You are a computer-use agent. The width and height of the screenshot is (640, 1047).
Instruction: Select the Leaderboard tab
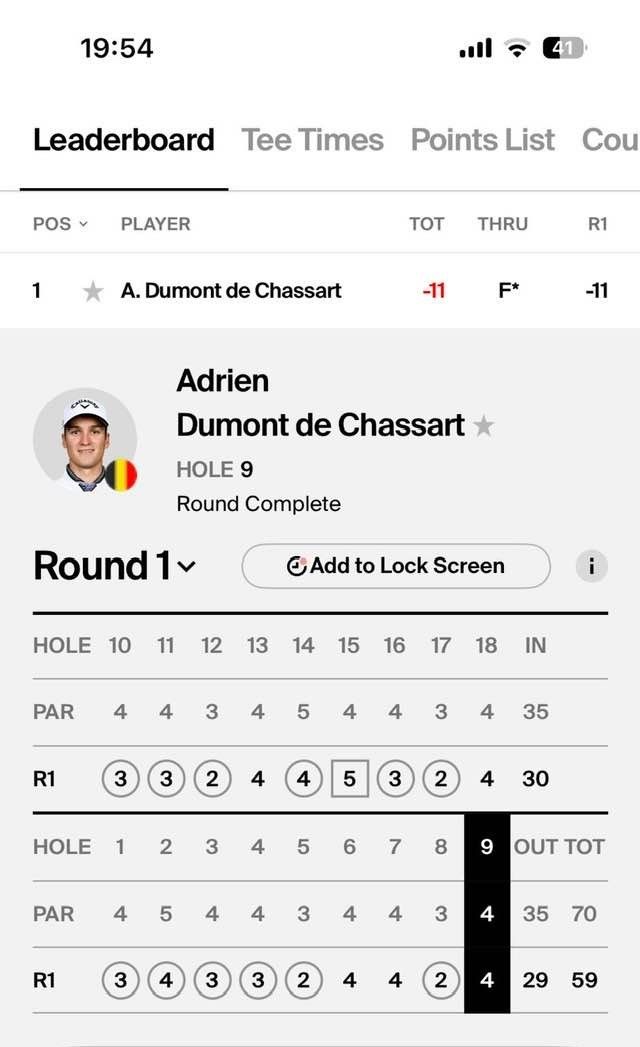(123, 140)
